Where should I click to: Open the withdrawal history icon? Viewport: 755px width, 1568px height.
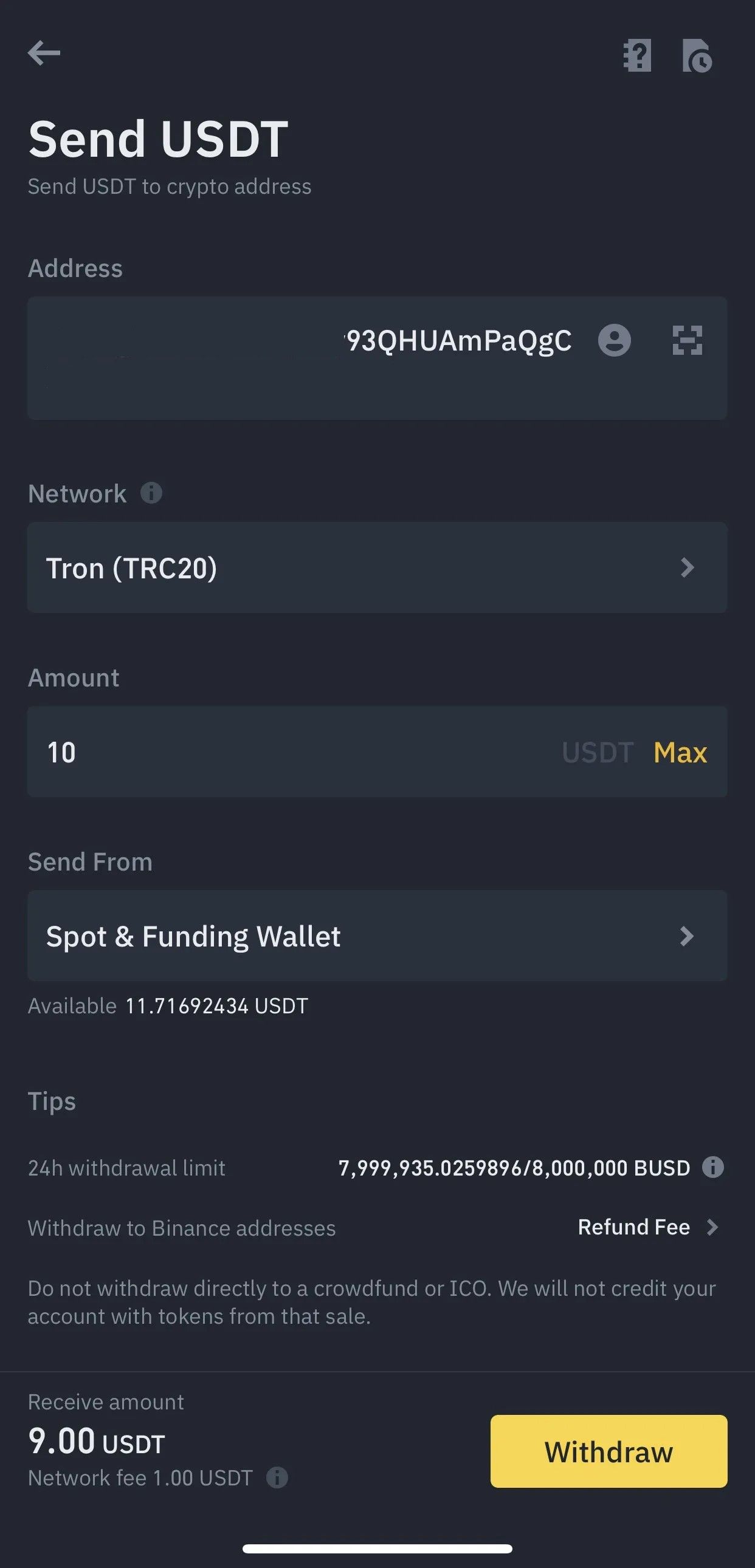(x=699, y=56)
